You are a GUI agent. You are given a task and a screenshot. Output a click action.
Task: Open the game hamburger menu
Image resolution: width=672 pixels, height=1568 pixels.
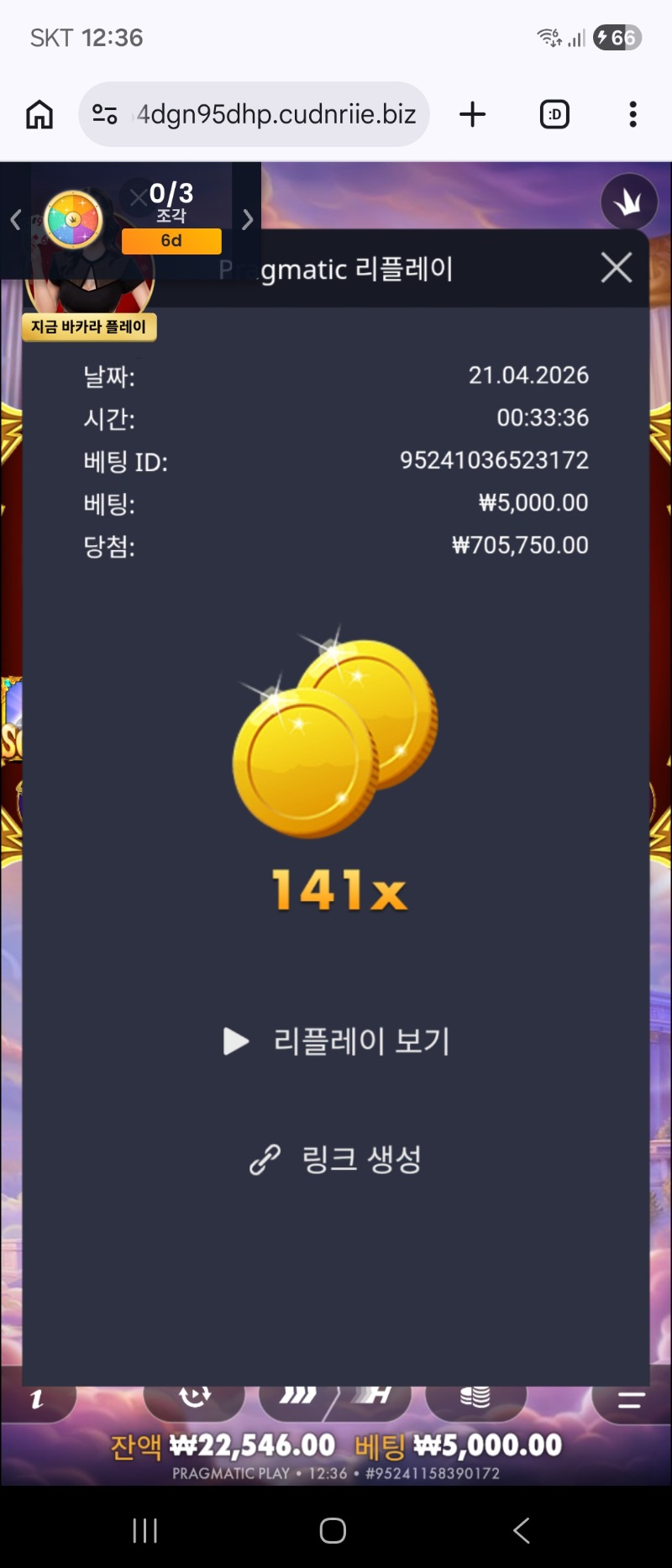[631, 1399]
